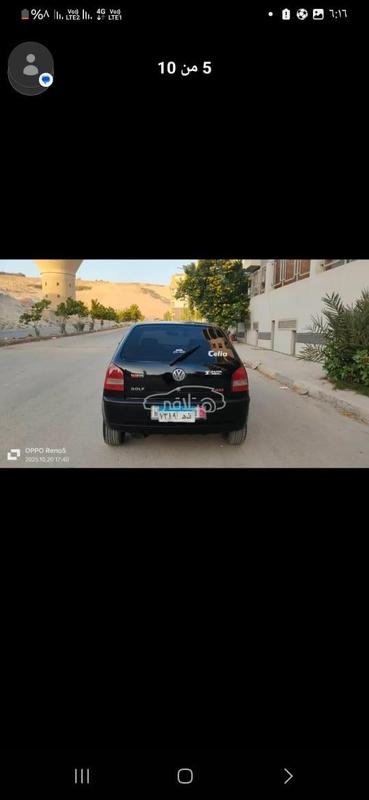Viewport: 369px width, 800px height.
Task: Open the floating chat head bubble
Action: coord(31,68)
